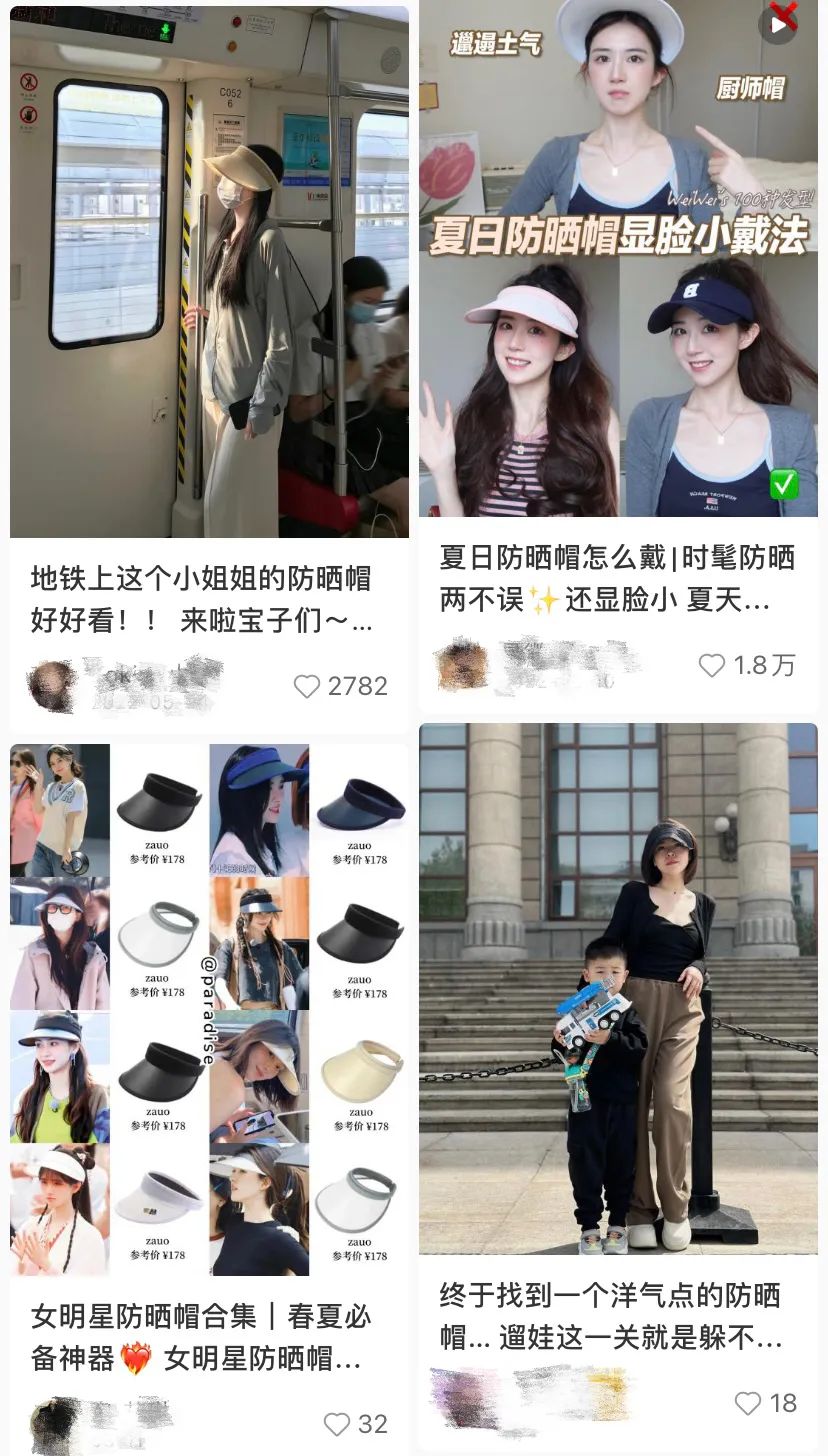Like the 地铁上这个小姐姐的防晒帽 post

[x=307, y=686]
